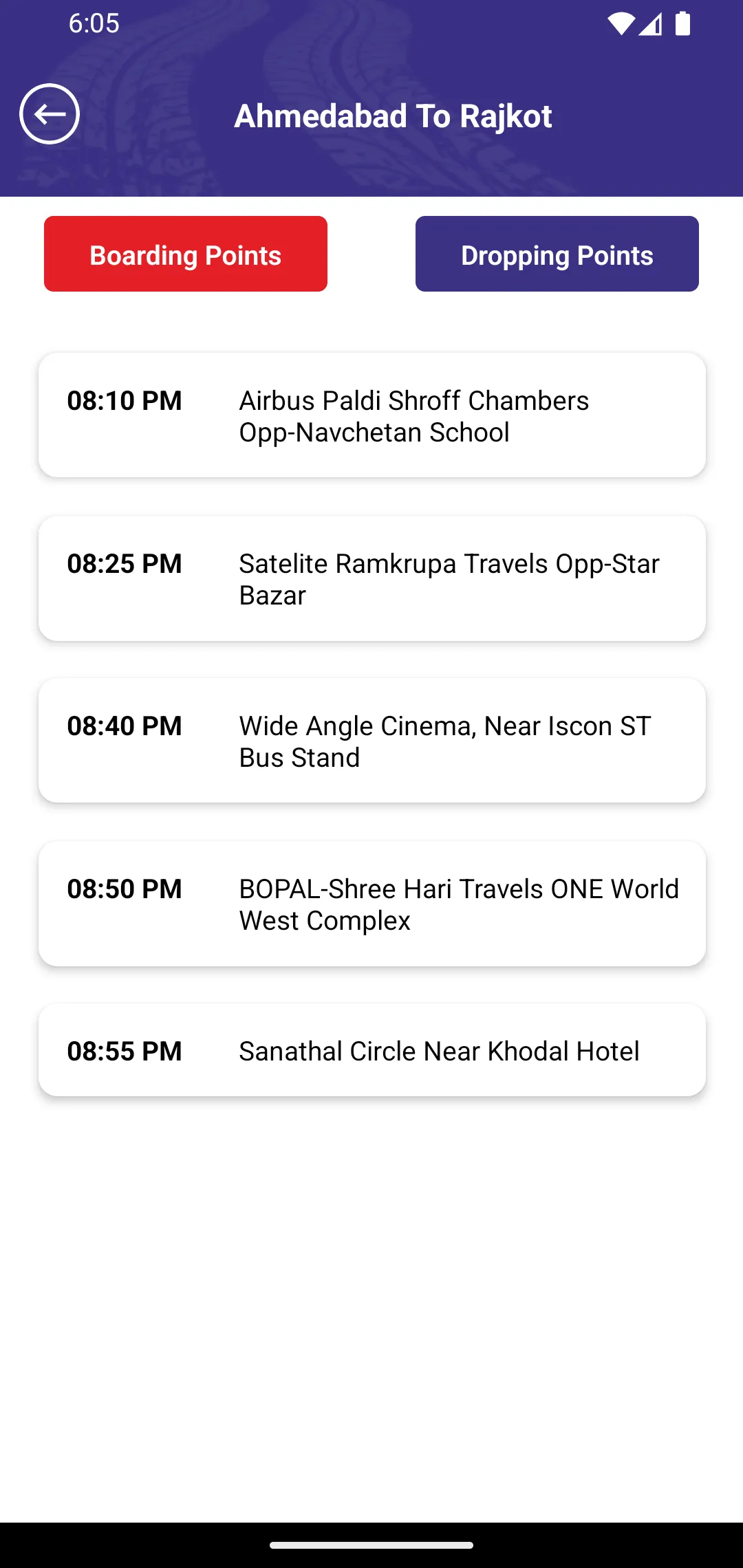Switch to the Dropping Points tab
The height and width of the screenshot is (1568, 743).
[x=556, y=253]
